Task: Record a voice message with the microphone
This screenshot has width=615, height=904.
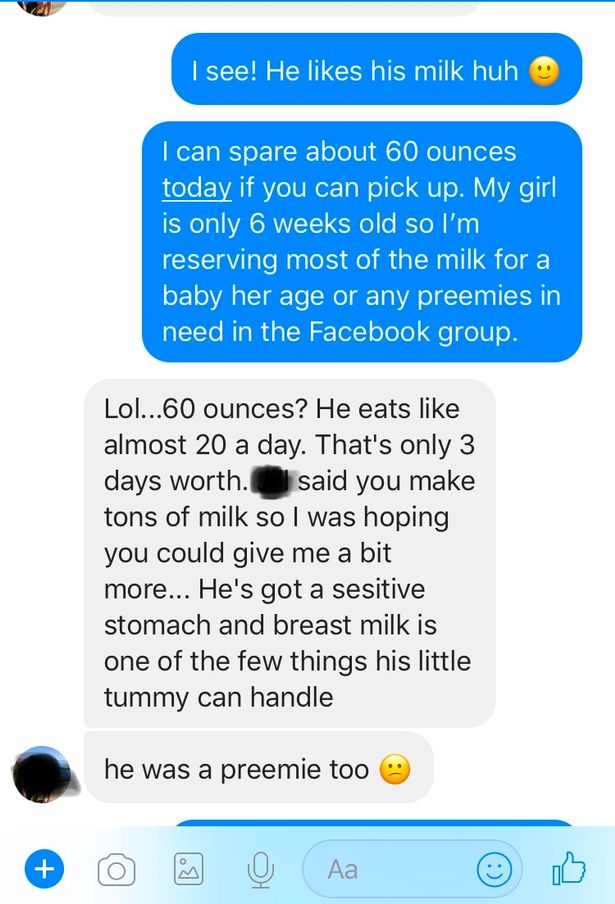Action: pos(261,870)
